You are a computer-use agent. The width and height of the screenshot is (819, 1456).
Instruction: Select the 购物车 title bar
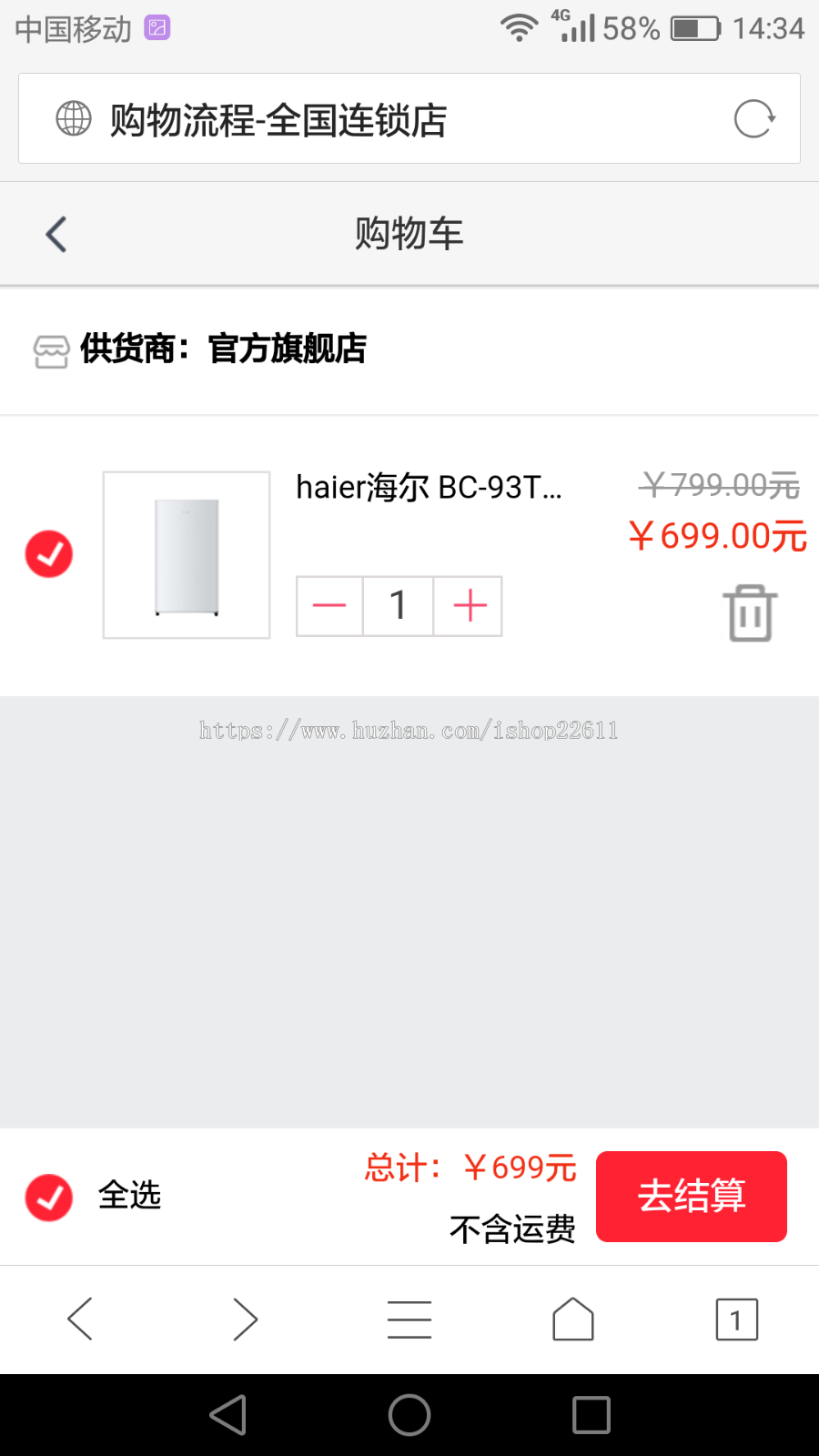coord(409,233)
